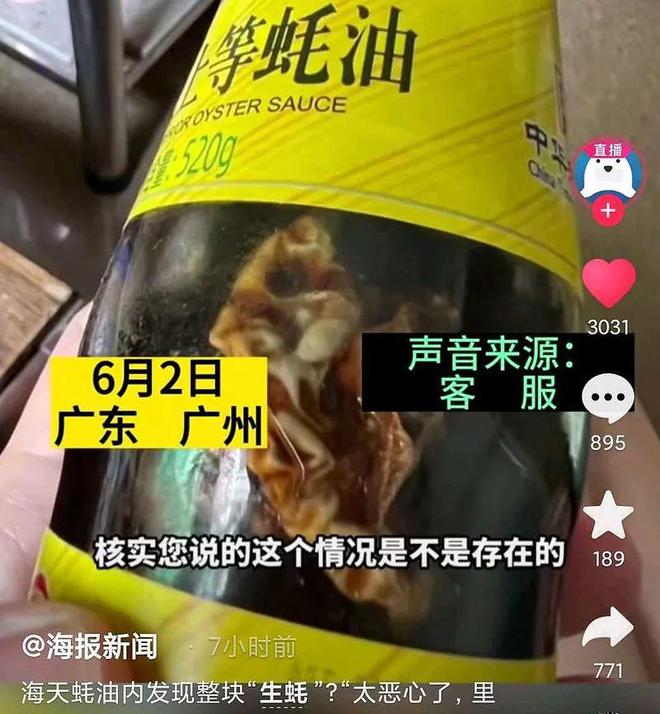
Task: Follow the account with the plus button
Action: coord(607,212)
